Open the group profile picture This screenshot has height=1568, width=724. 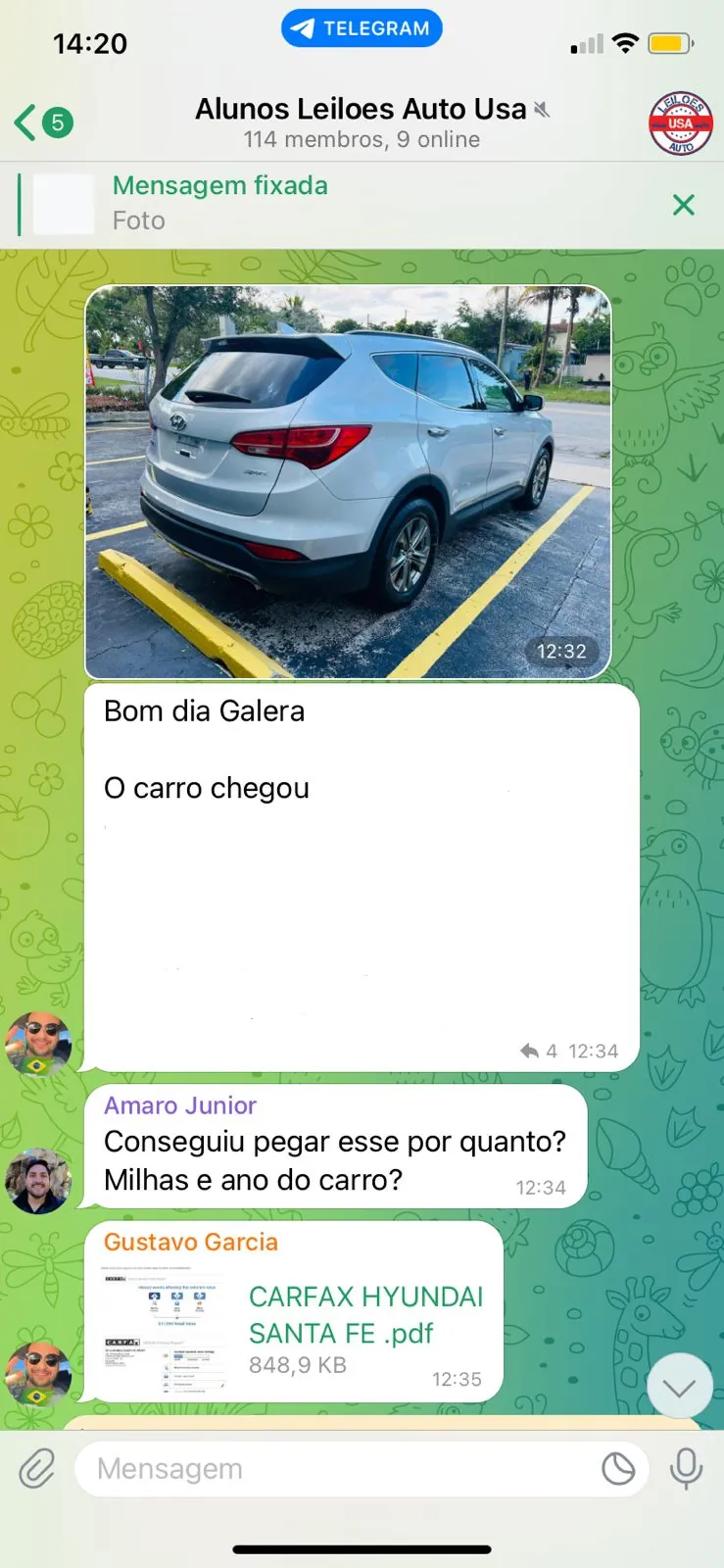pyautogui.click(x=680, y=123)
